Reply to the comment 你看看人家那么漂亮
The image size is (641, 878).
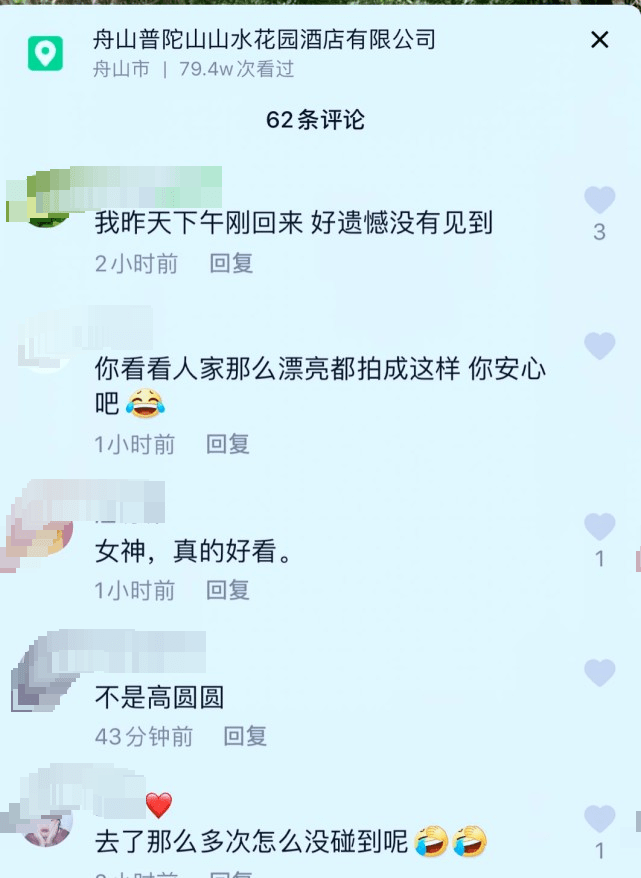pos(227,444)
